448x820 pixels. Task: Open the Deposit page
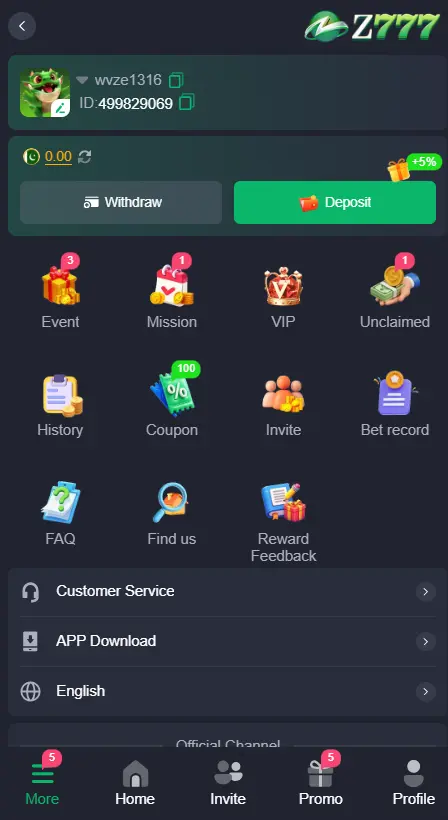pos(335,202)
